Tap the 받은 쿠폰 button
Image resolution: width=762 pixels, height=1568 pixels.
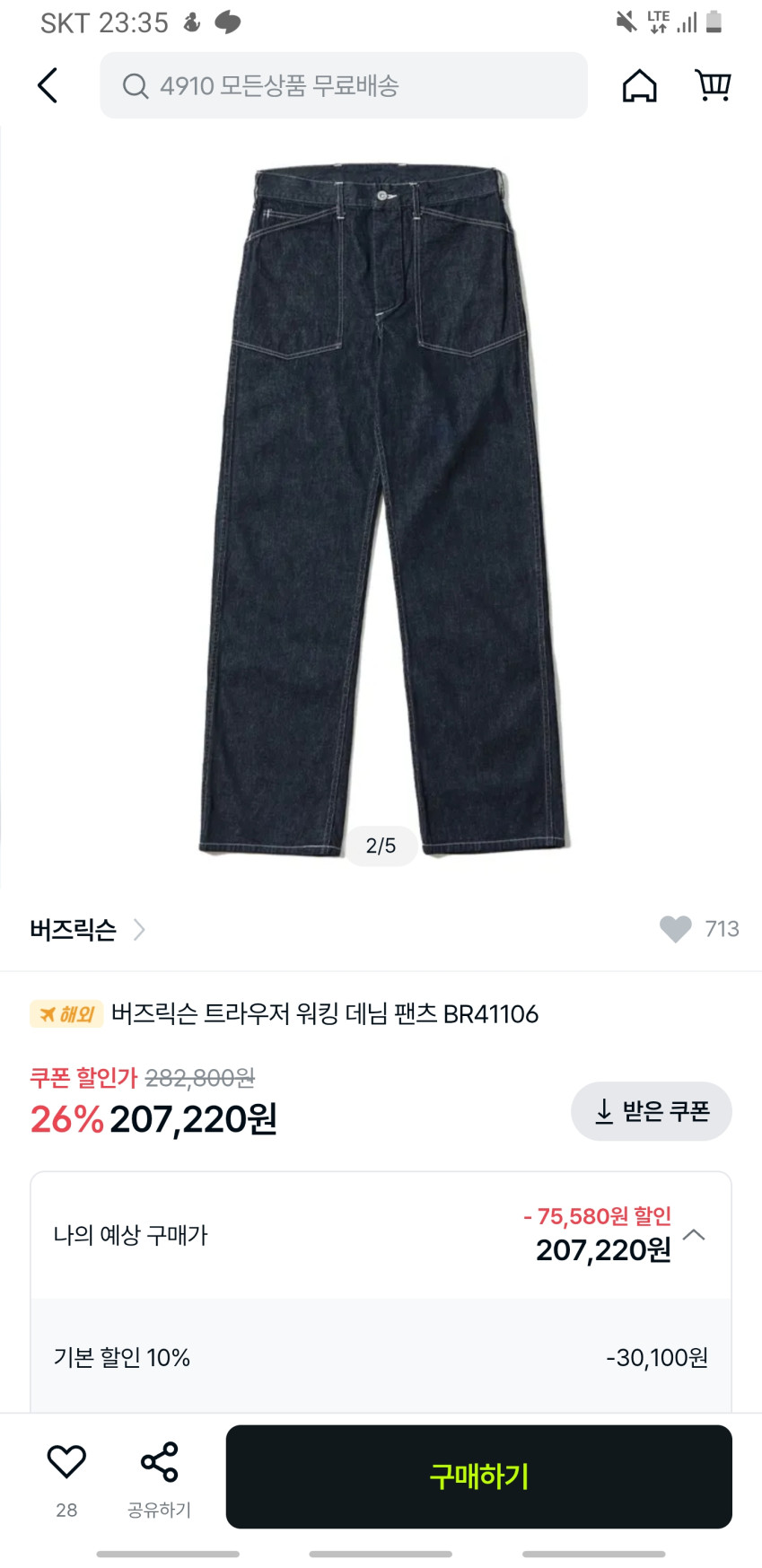(652, 1111)
